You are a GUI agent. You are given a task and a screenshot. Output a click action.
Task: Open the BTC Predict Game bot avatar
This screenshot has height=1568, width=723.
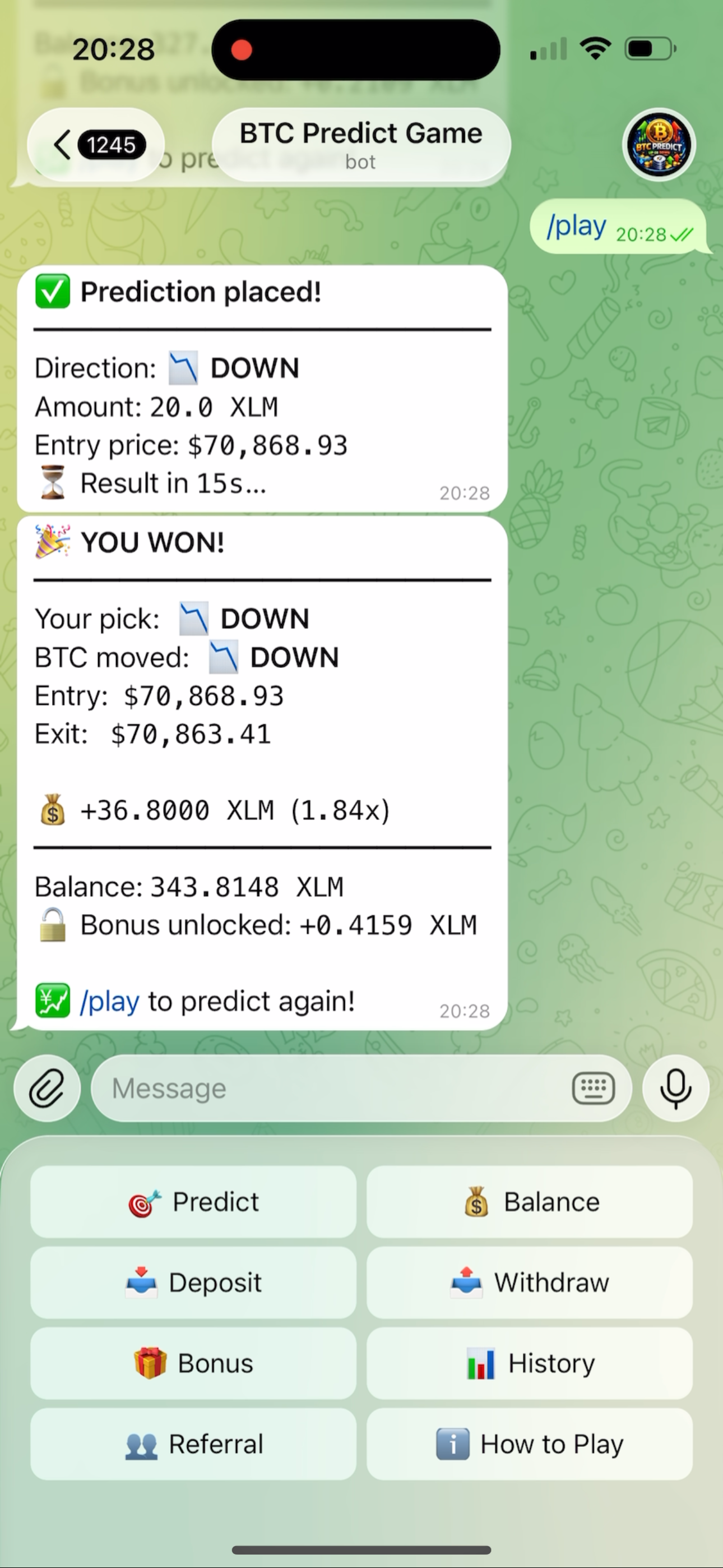(x=659, y=145)
